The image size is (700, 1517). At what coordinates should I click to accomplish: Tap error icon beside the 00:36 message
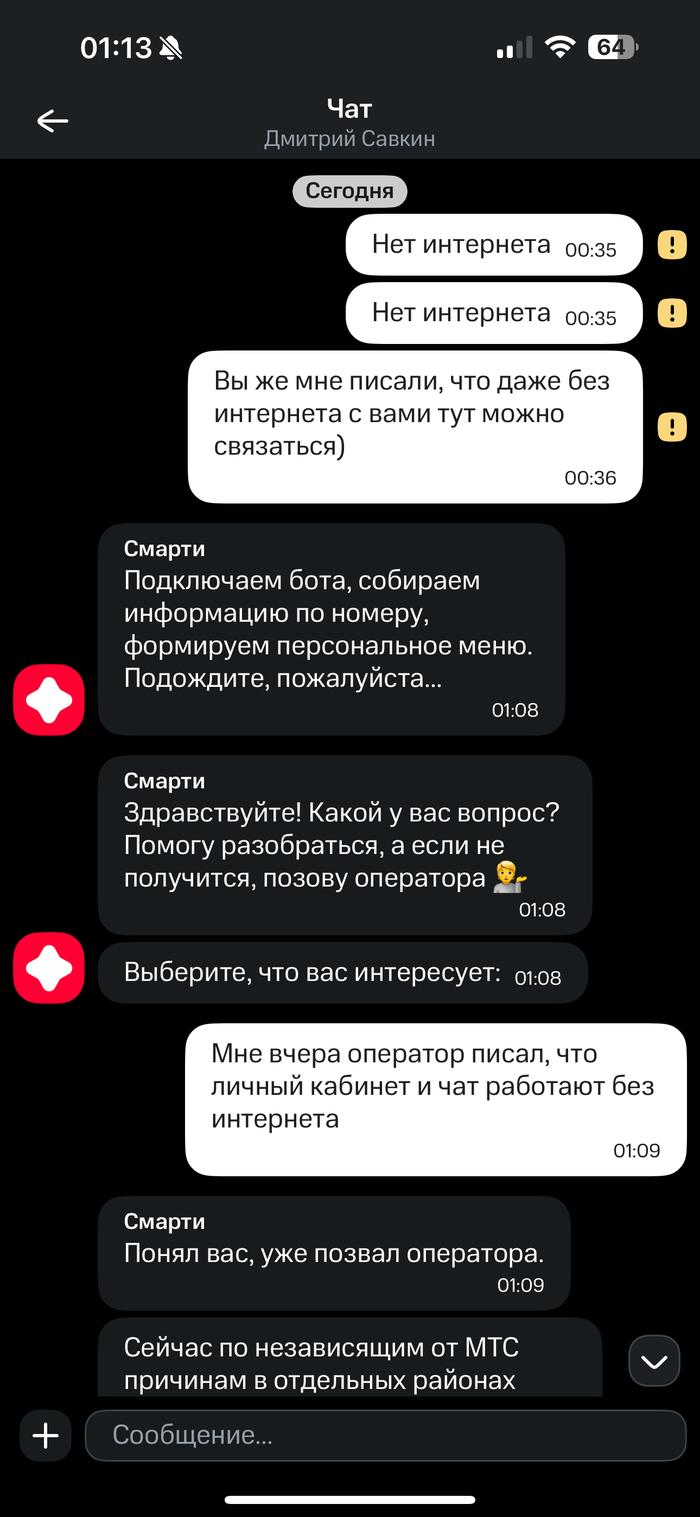(x=671, y=427)
